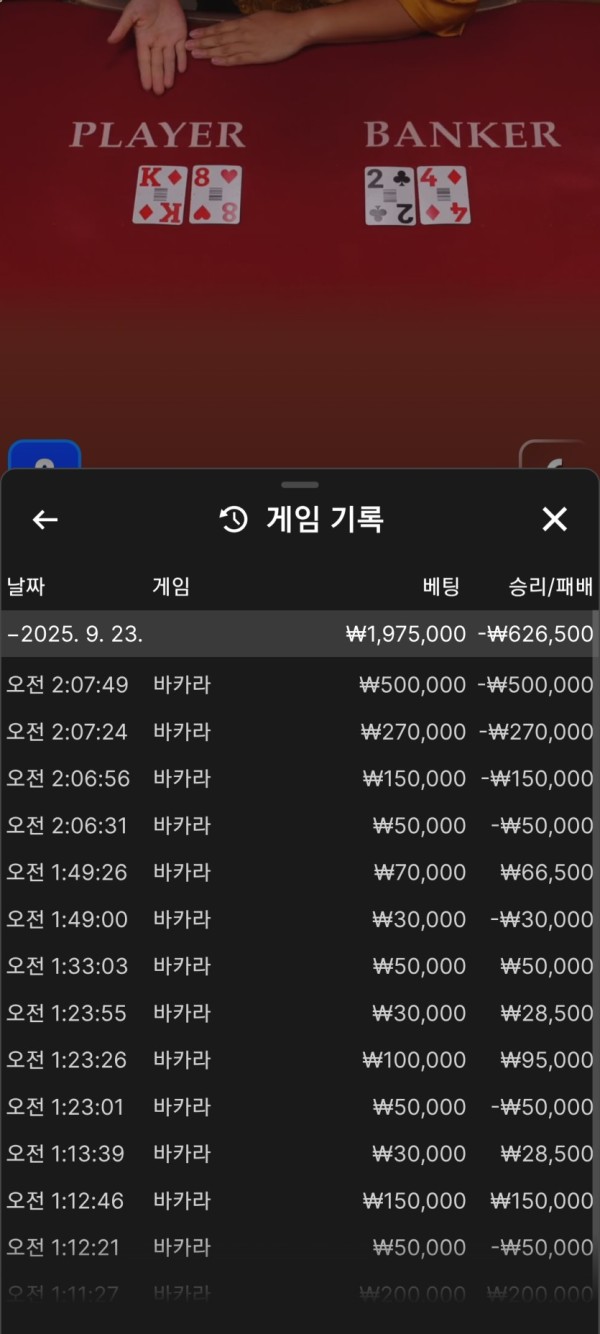View details of the 2:07:24 round
600x1334 pixels.
click(x=300, y=732)
